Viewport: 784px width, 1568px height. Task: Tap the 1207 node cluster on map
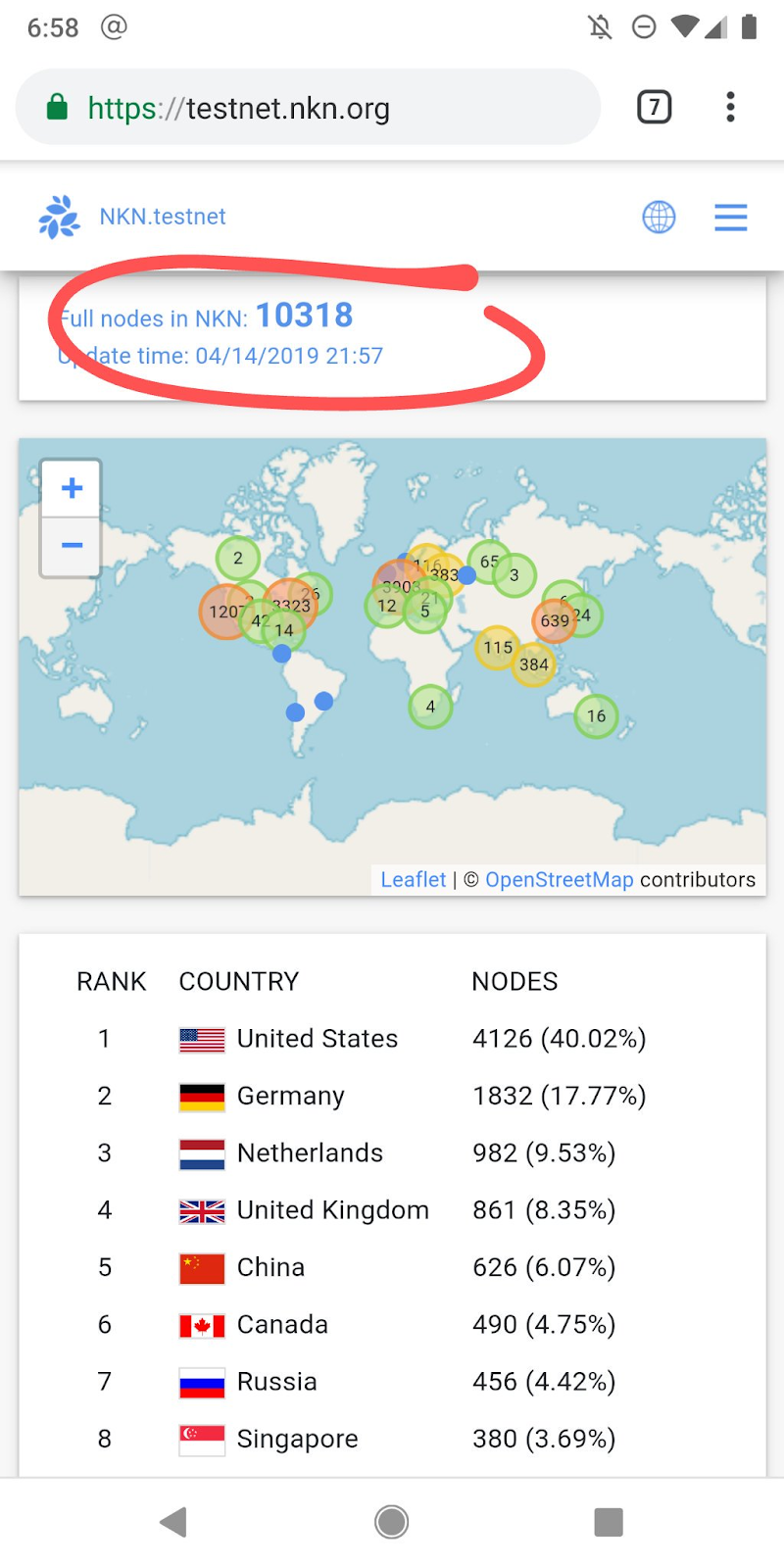point(225,612)
